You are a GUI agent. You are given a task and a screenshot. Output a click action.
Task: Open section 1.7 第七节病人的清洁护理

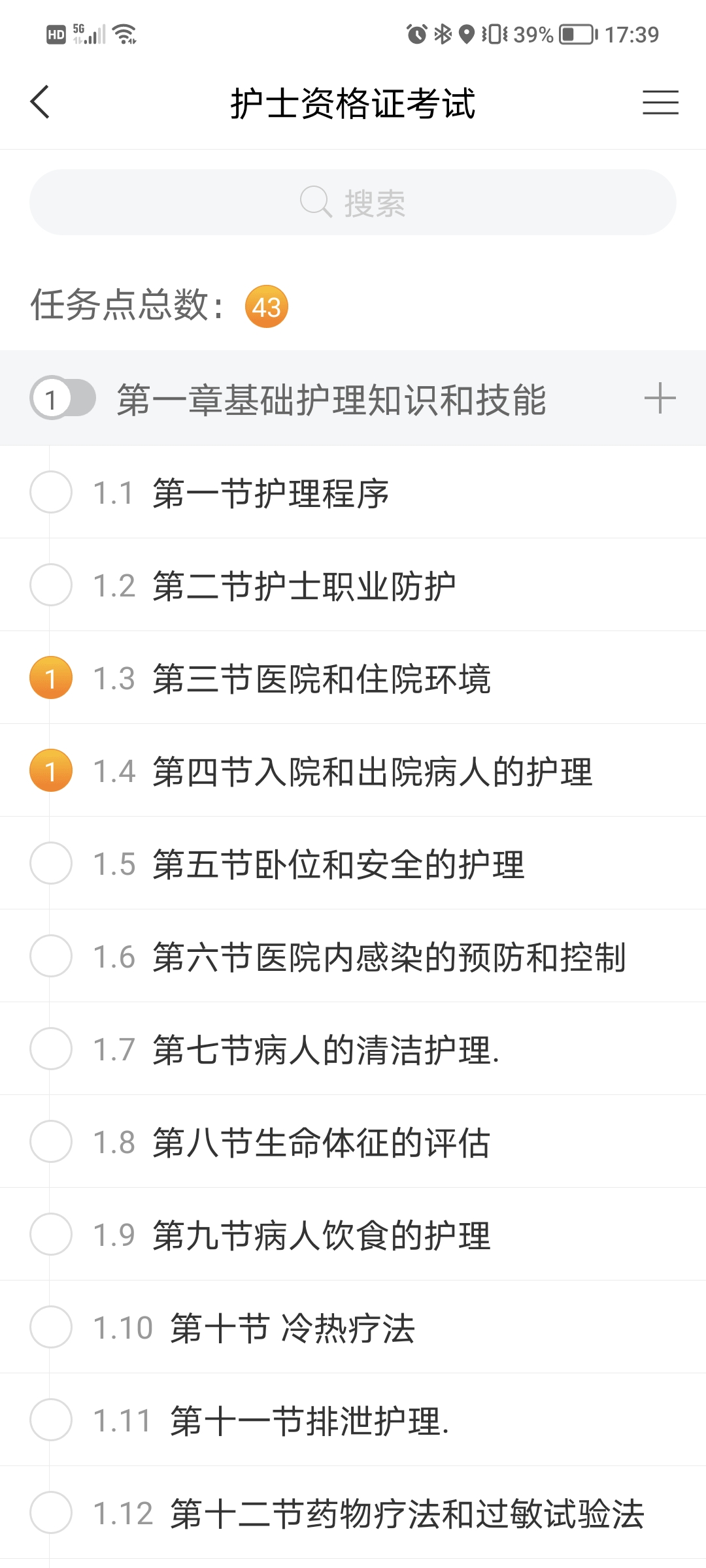(x=353, y=1049)
